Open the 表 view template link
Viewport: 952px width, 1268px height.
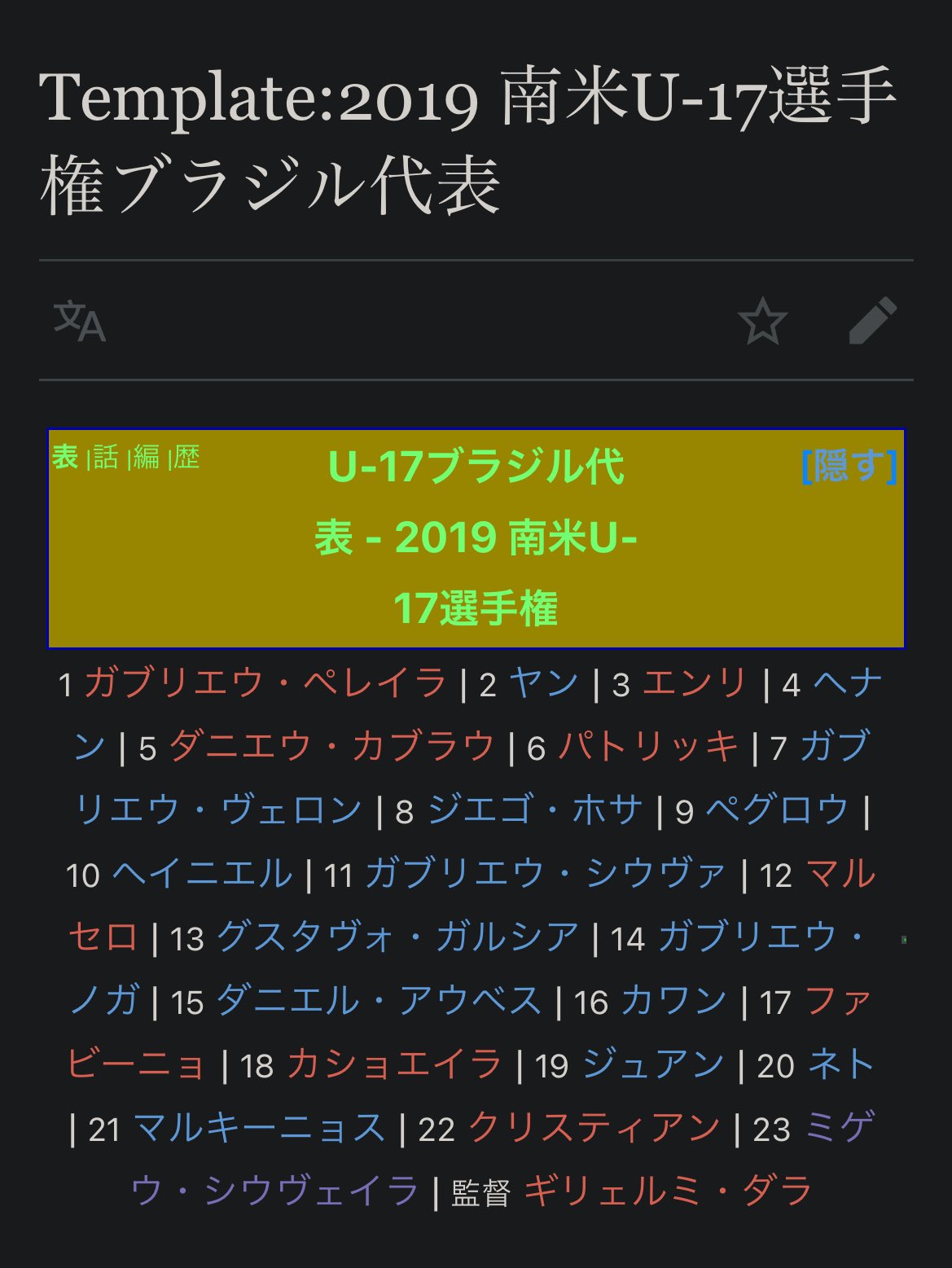[x=65, y=457]
